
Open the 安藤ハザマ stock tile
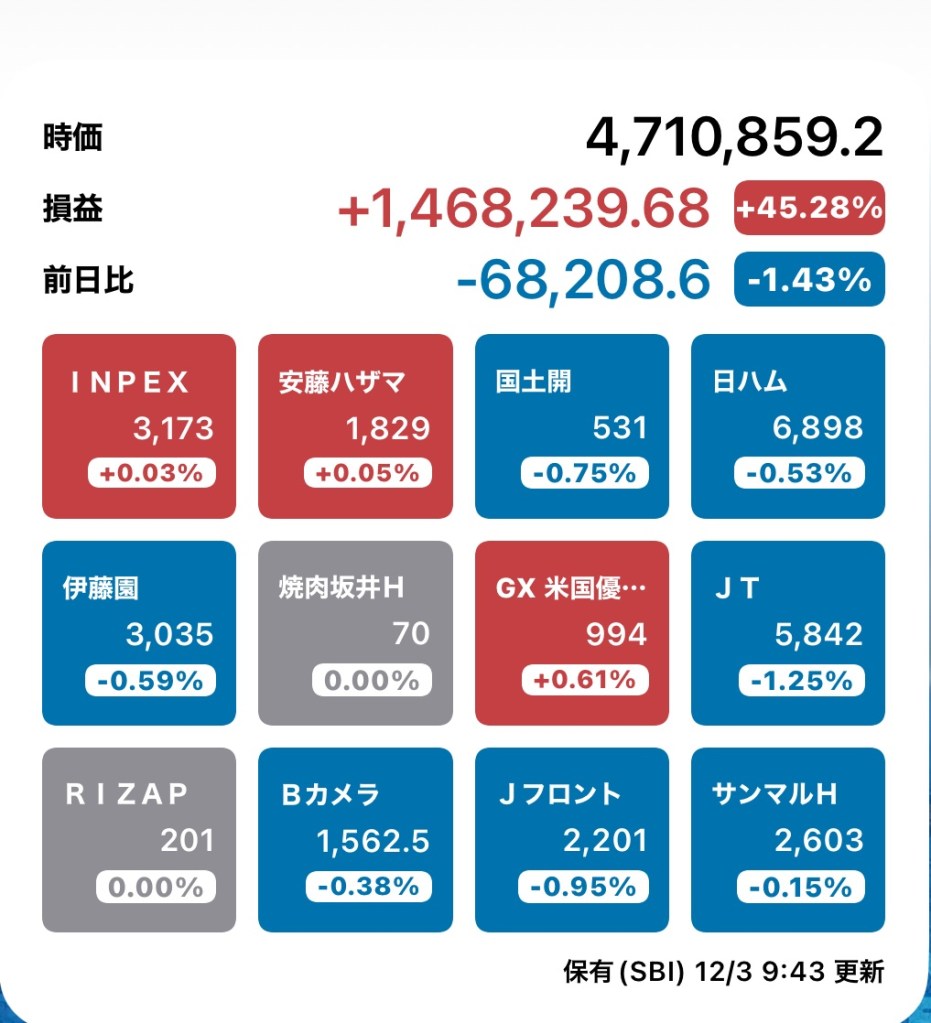click(355, 426)
